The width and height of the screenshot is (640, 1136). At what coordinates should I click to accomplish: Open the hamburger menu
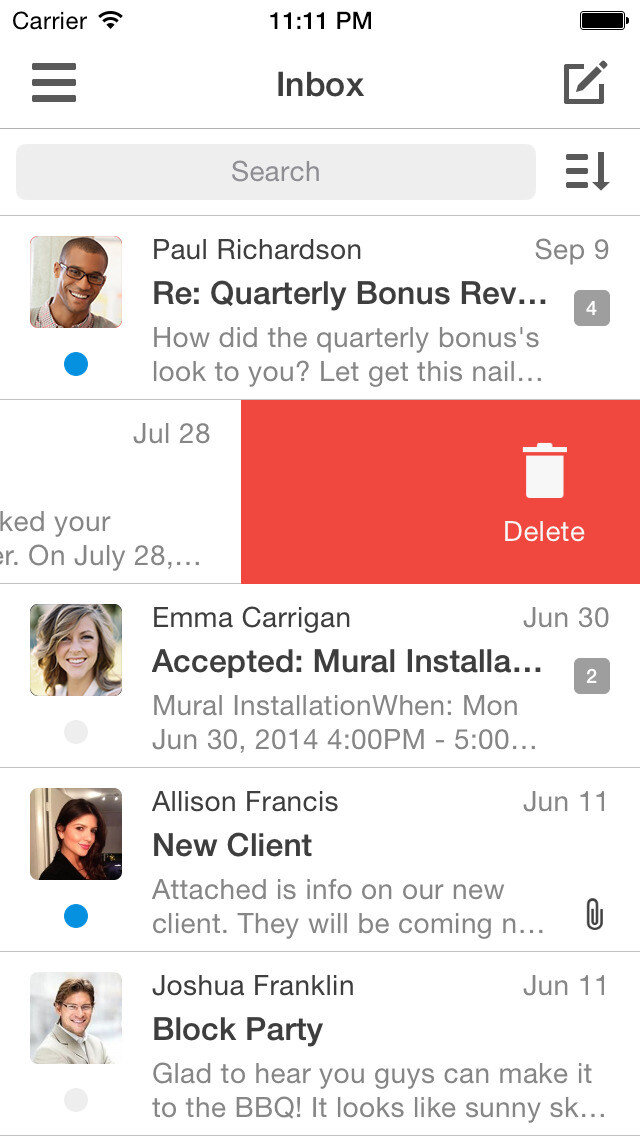click(54, 83)
